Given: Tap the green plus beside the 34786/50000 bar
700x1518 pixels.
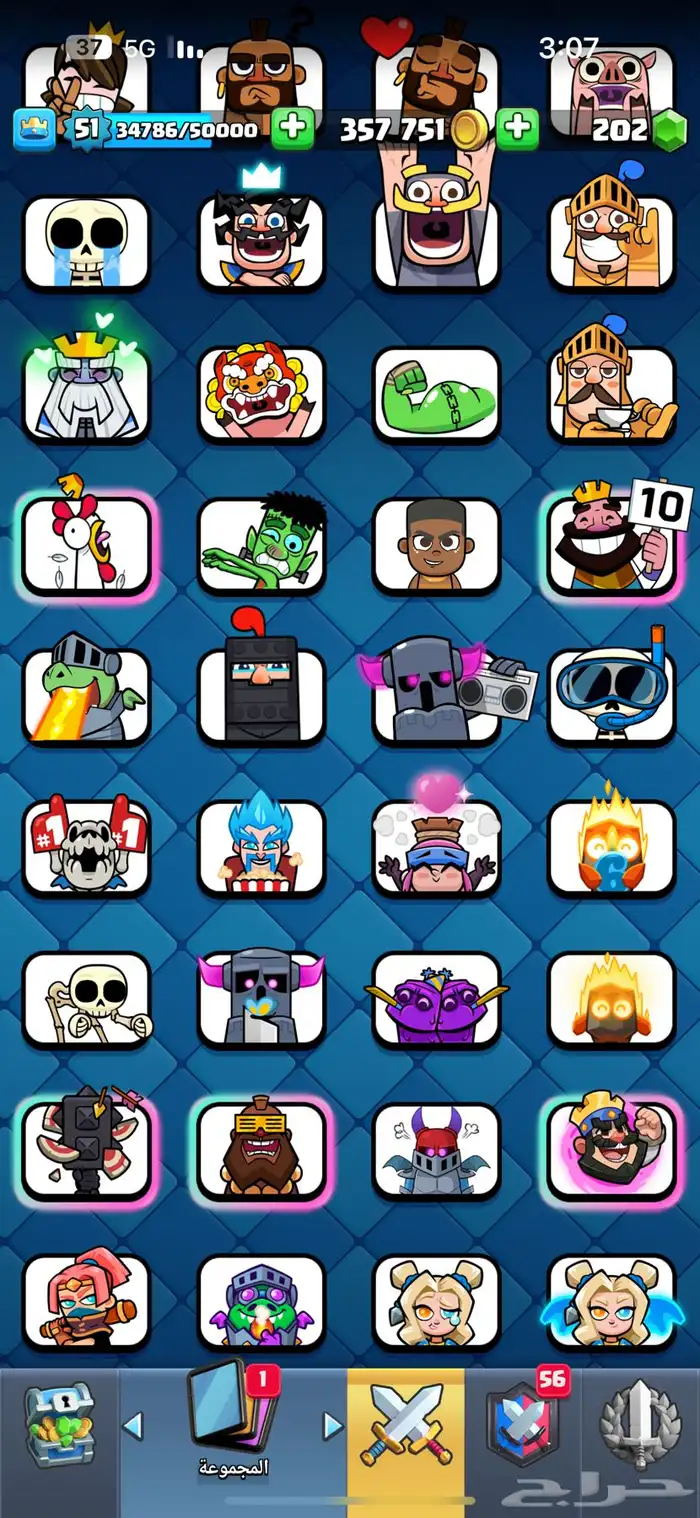Looking at the screenshot, I should click(x=292, y=129).
